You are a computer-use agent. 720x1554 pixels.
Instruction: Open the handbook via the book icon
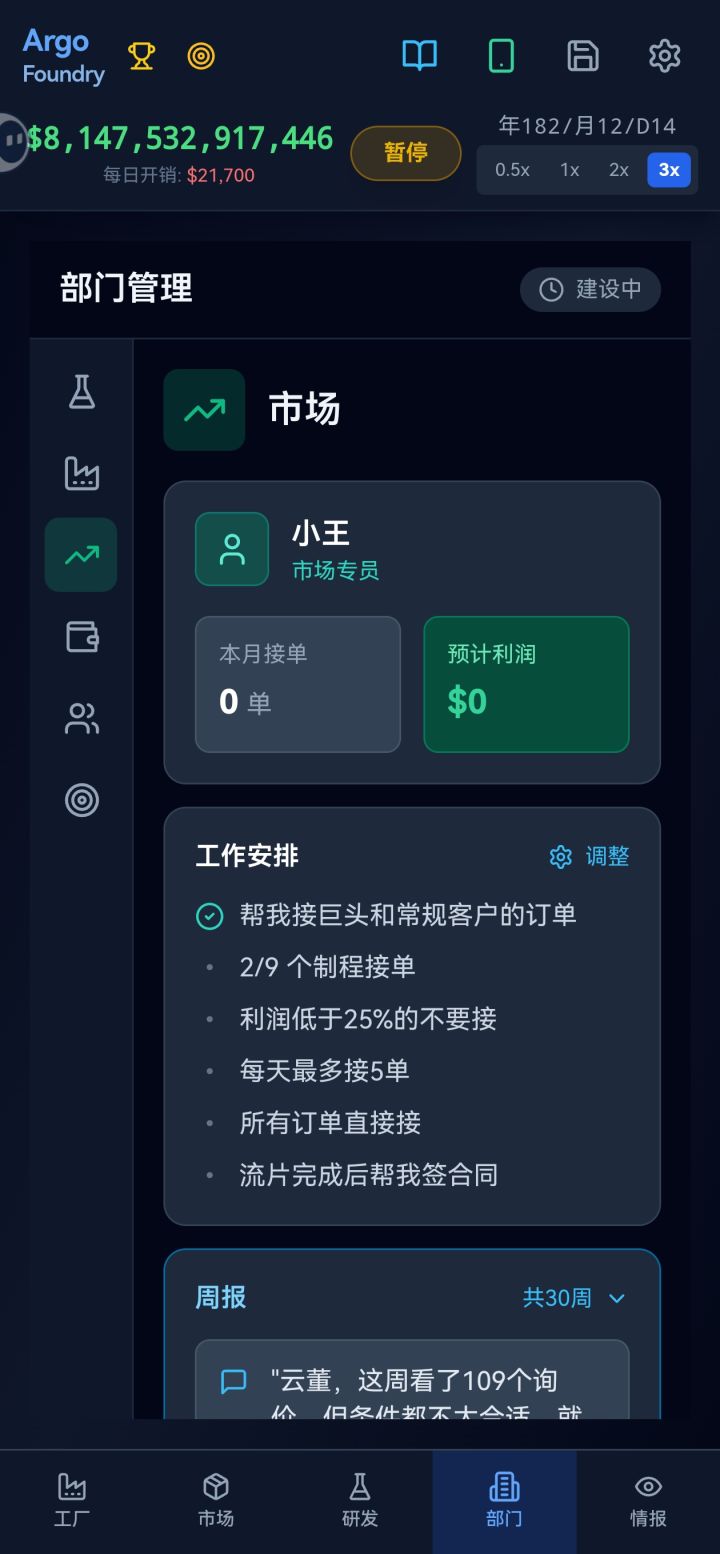tap(419, 56)
